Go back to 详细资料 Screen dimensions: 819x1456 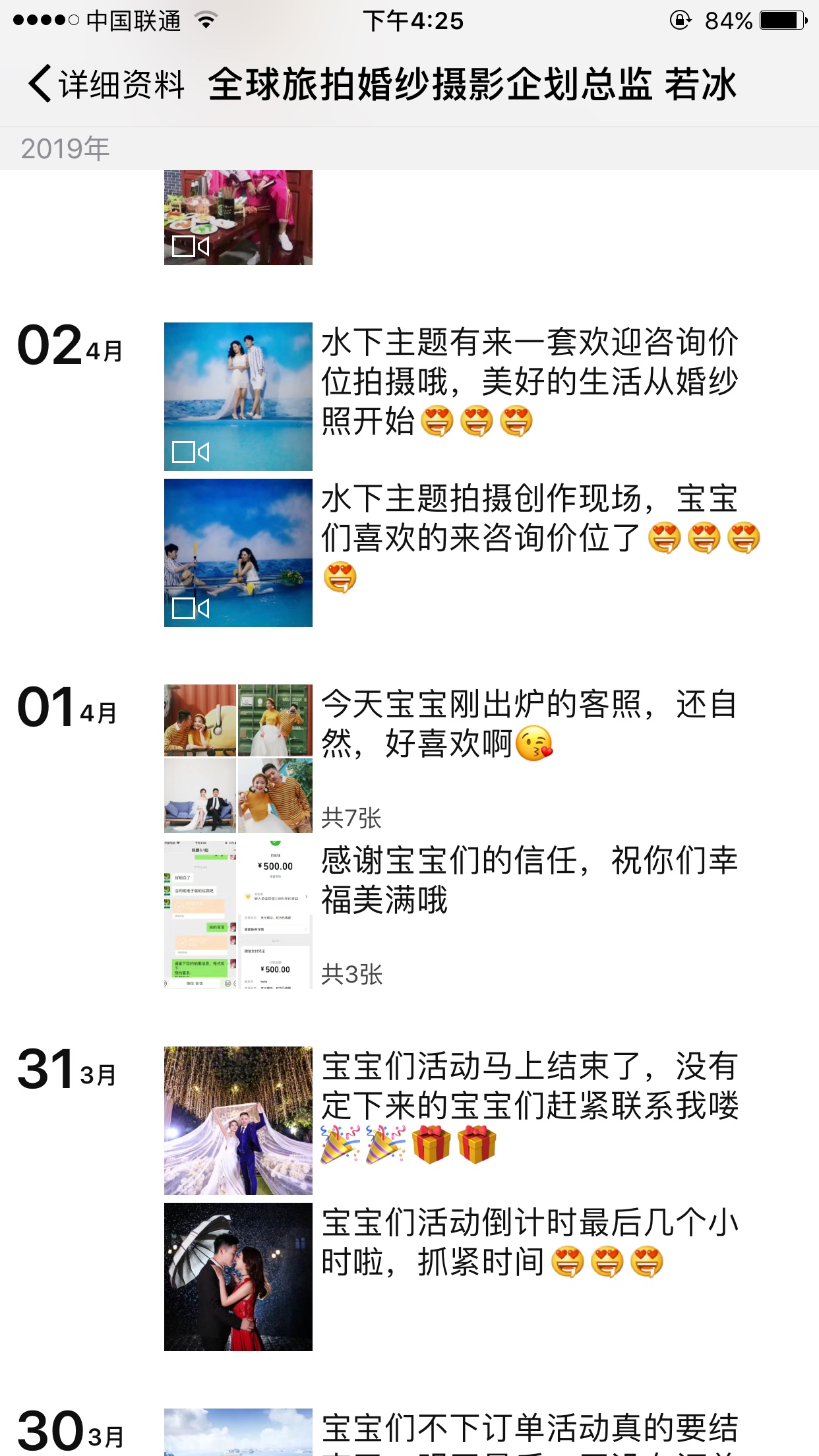(x=106, y=84)
